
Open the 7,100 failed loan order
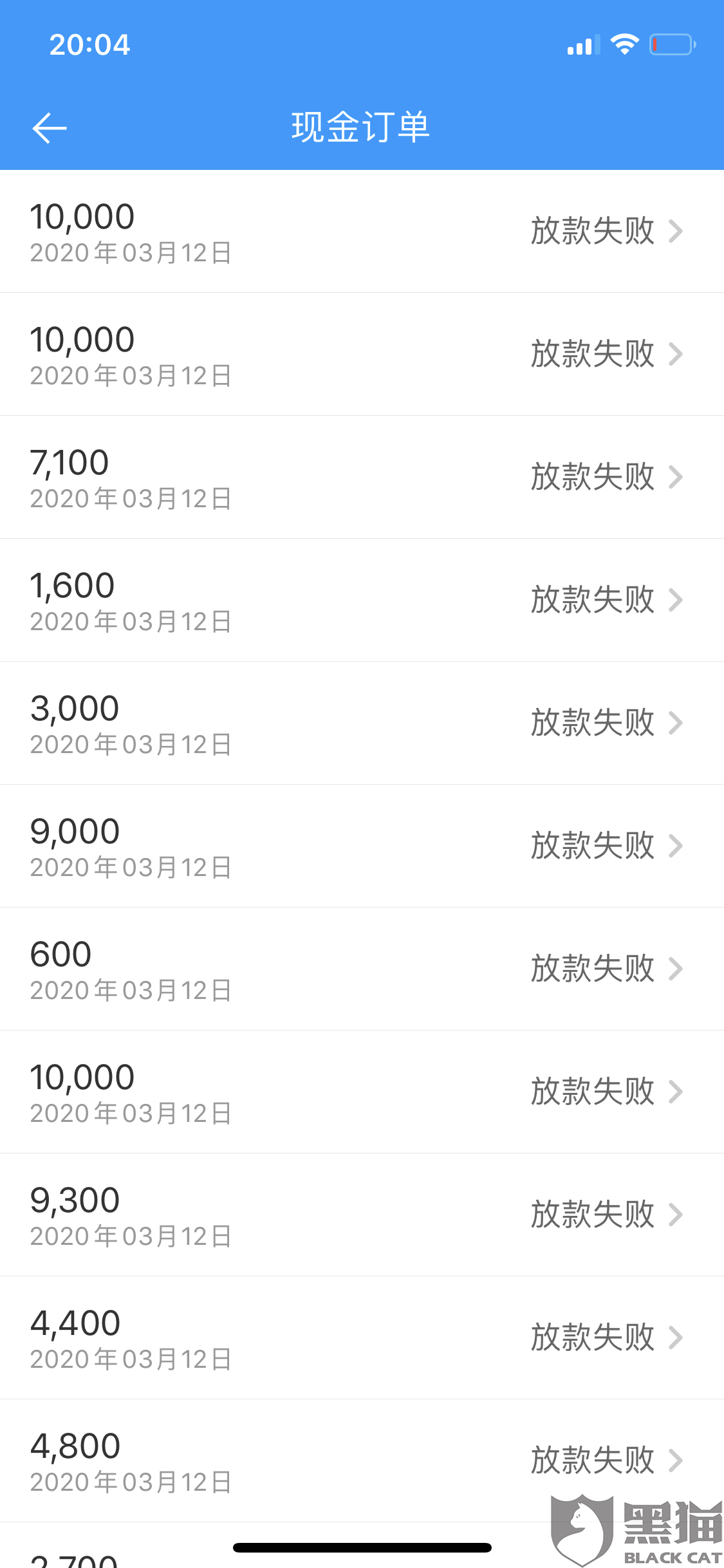pyautogui.click(x=362, y=478)
